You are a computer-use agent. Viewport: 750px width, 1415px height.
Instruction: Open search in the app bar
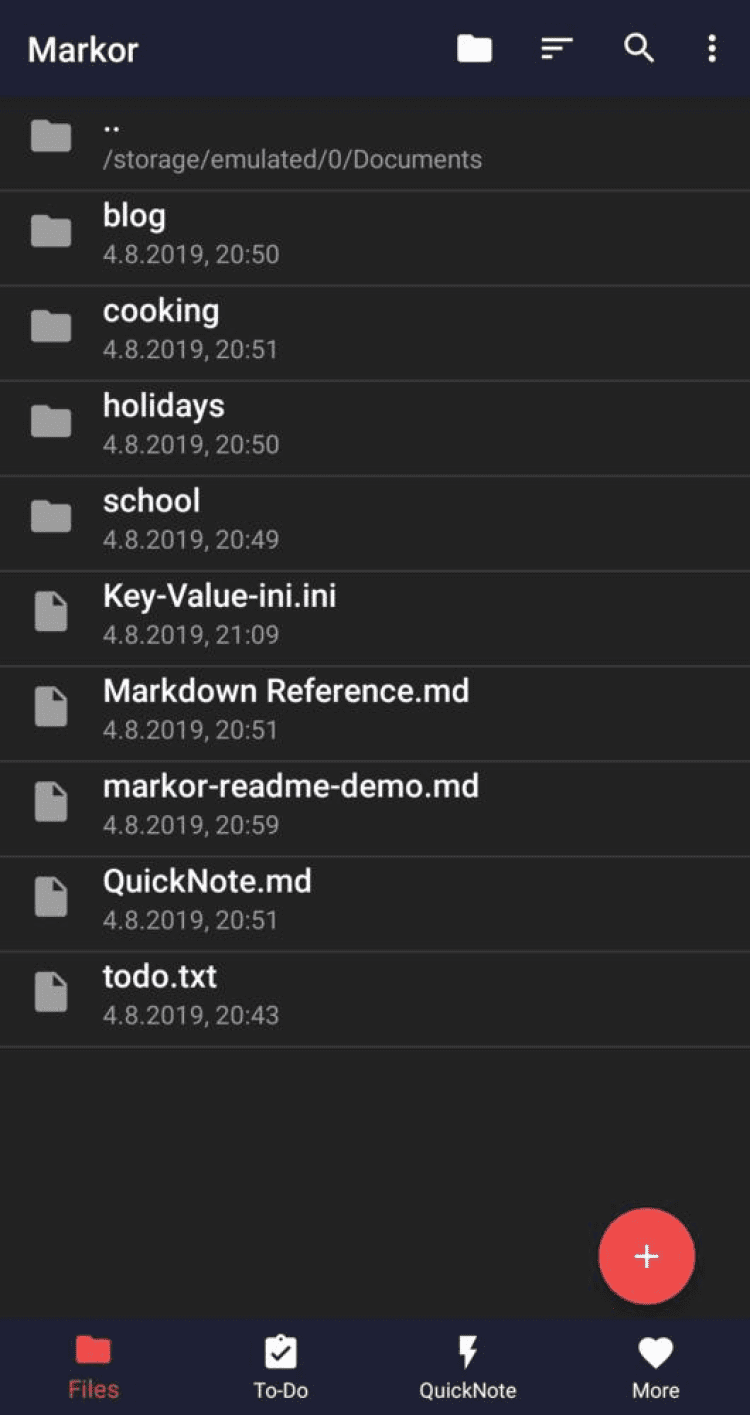[x=639, y=48]
